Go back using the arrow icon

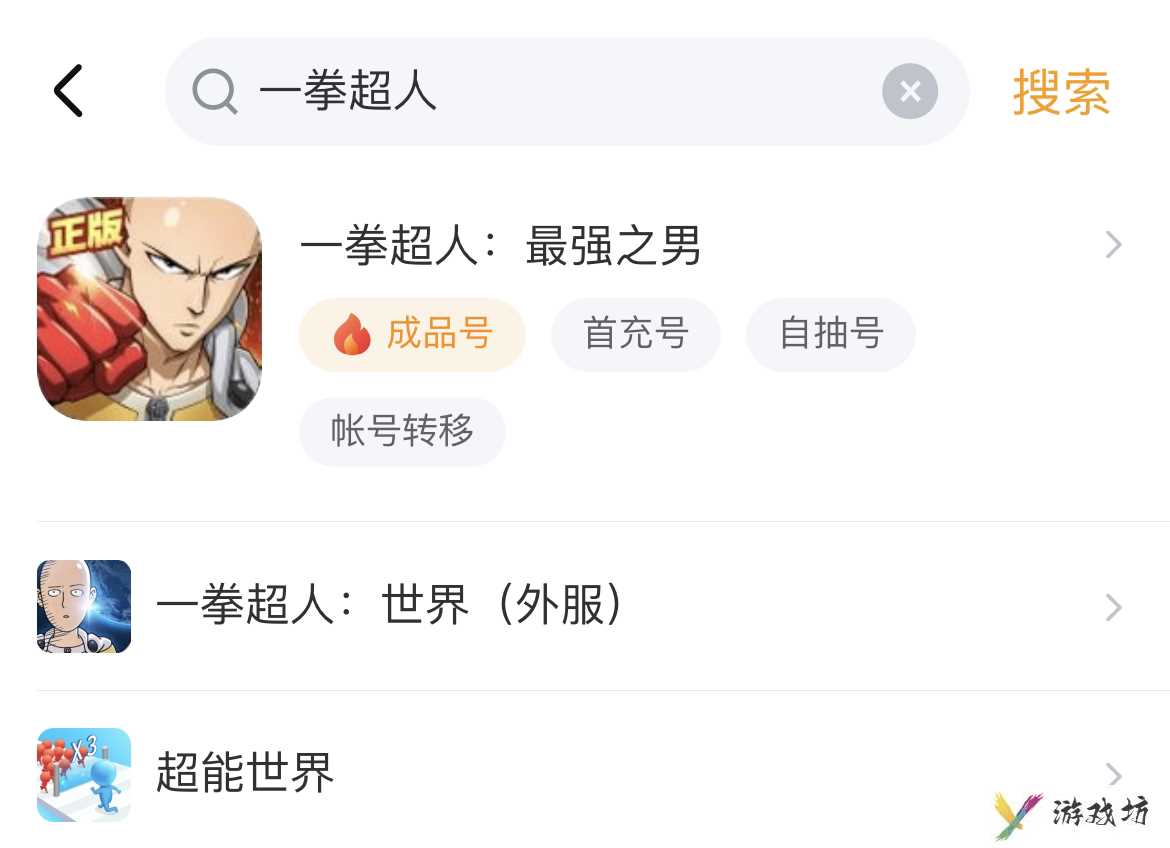(x=68, y=91)
